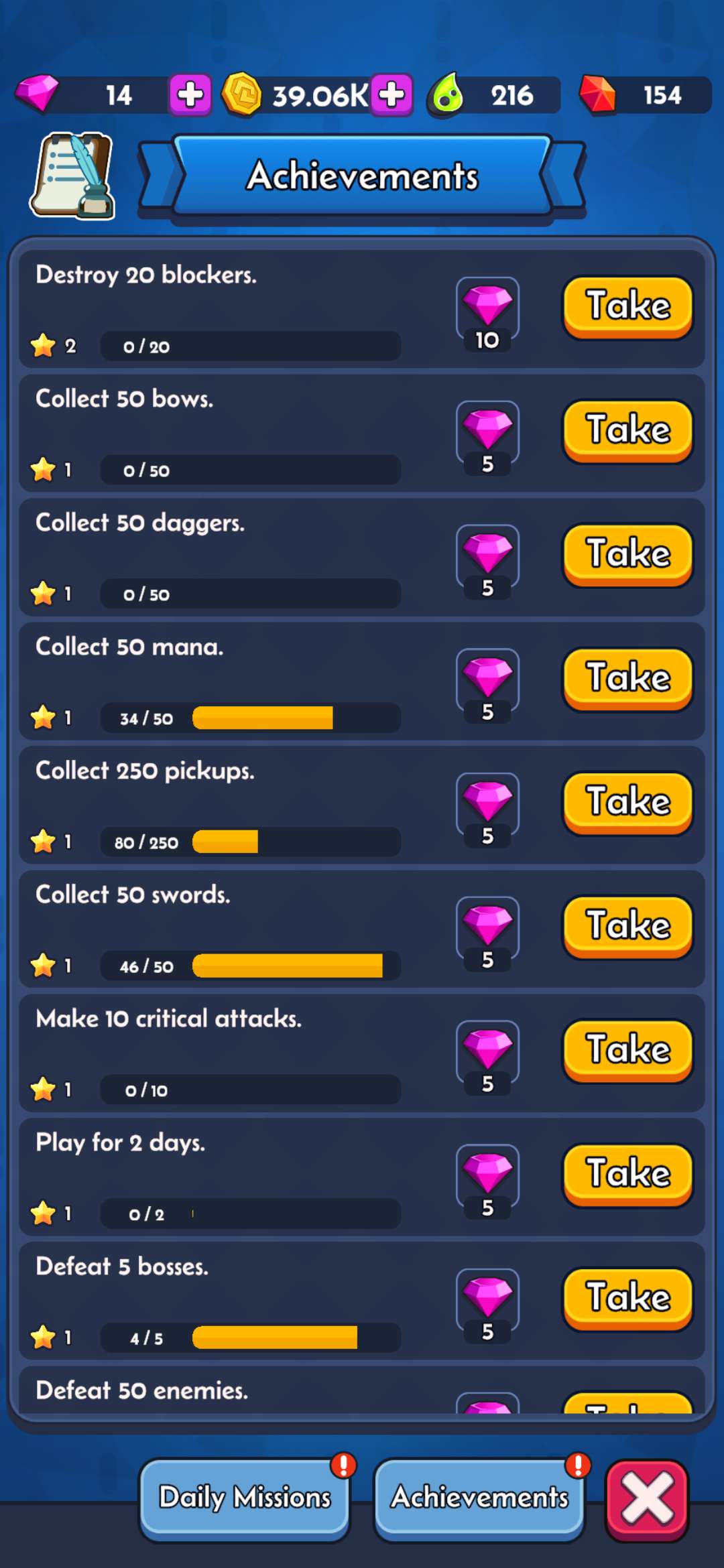
Task: Switch to the Daily Missions tab
Action: pyautogui.click(x=244, y=1498)
